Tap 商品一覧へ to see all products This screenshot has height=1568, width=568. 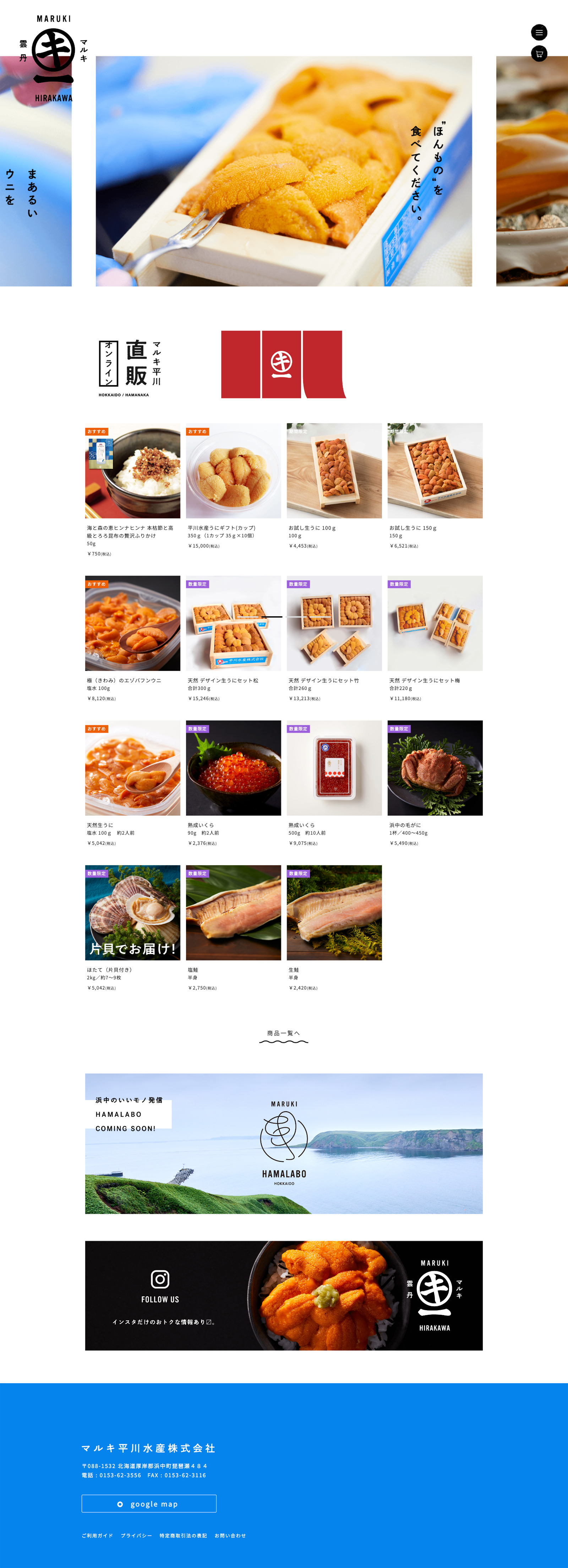click(283, 1033)
